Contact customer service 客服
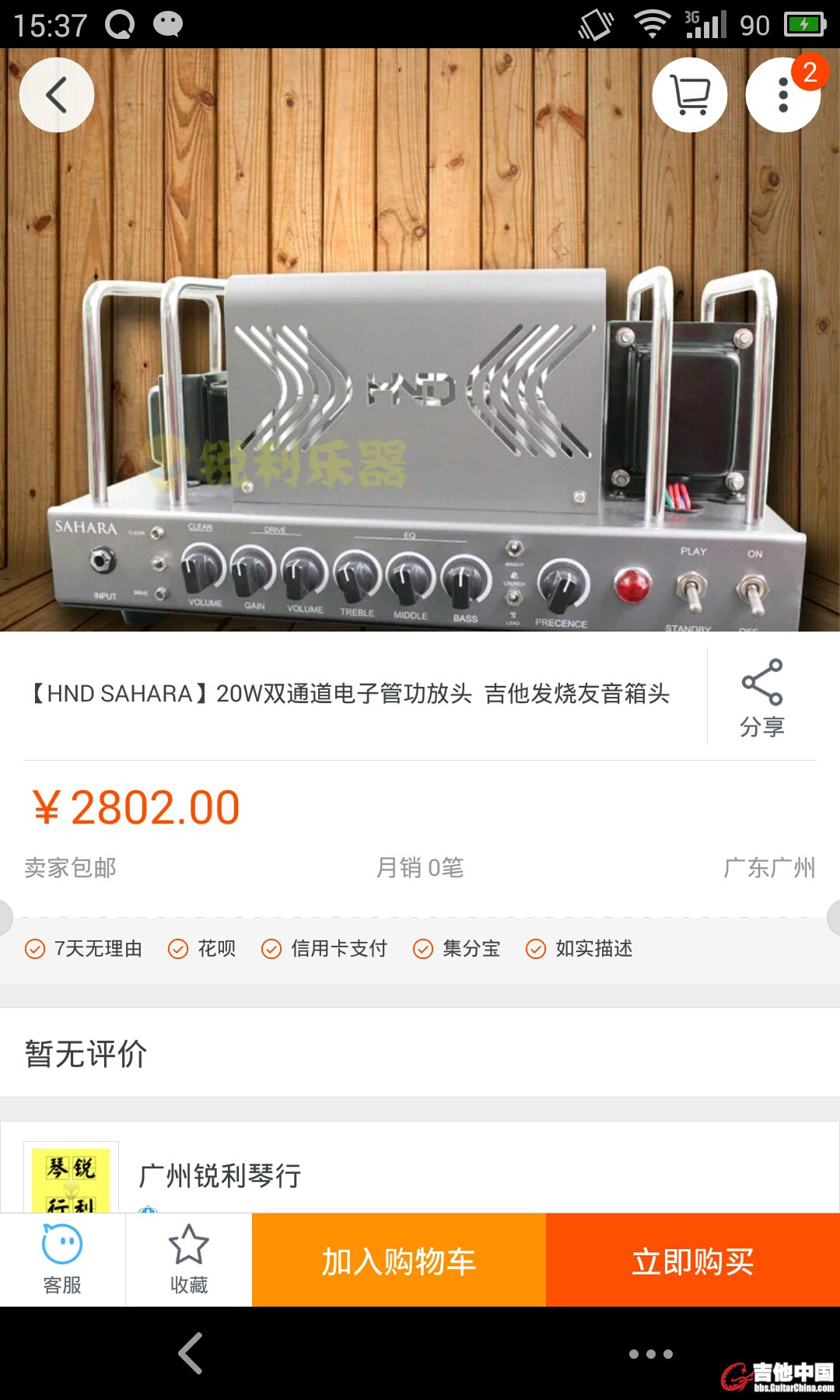Screen dimensions: 840x1400 click(x=62, y=1260)
